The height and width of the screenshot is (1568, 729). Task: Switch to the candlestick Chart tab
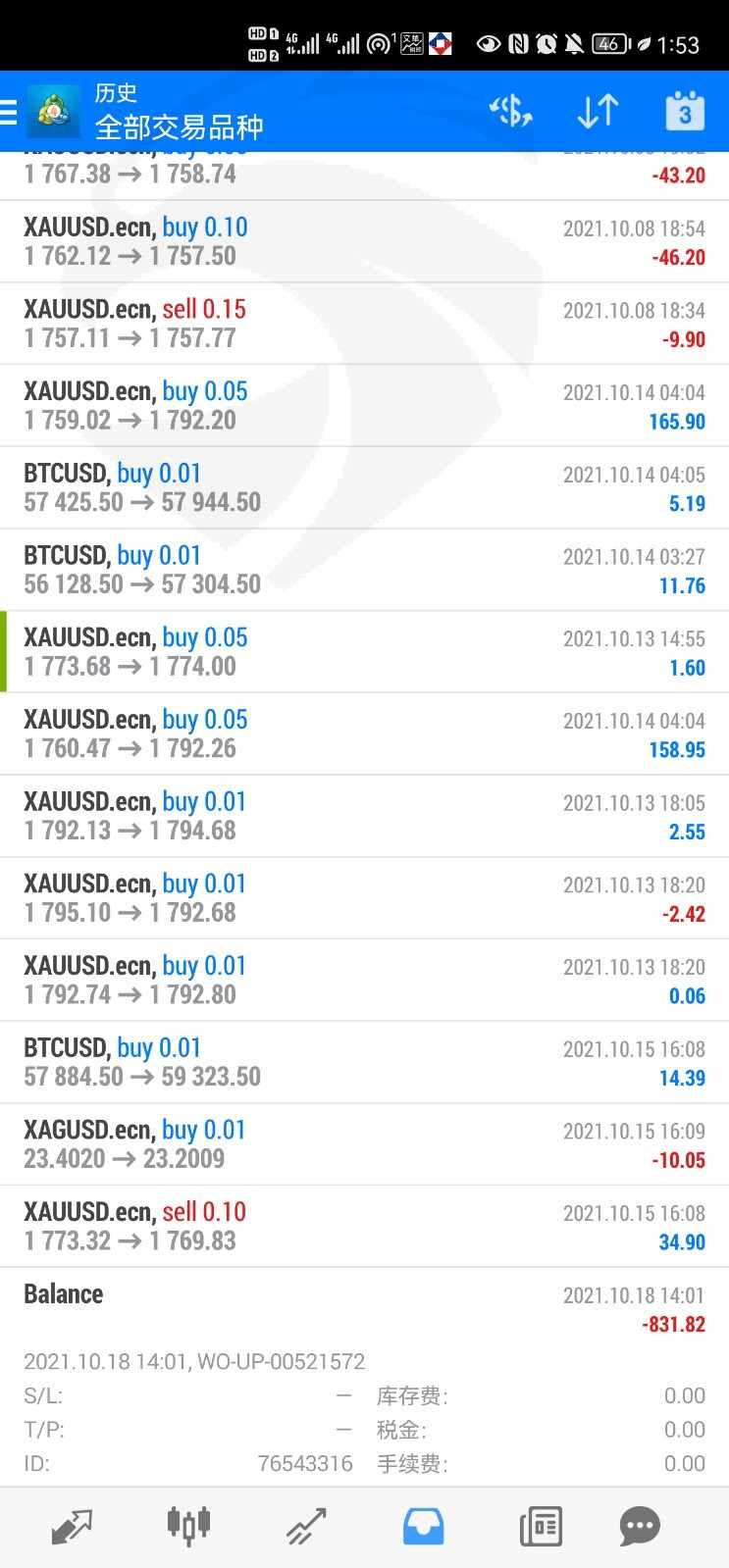point(188,1527)
